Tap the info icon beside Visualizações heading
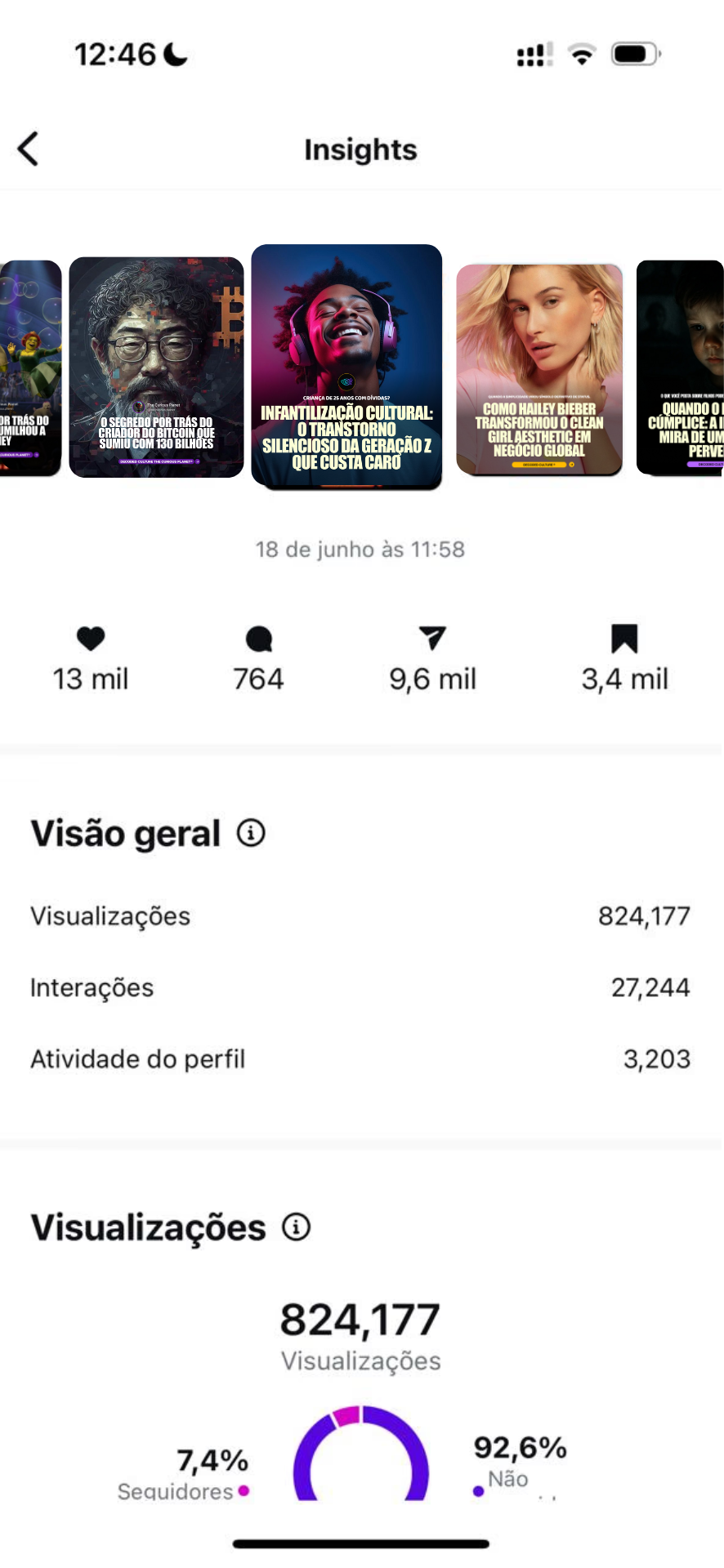Screen dimensions: 724x1568 point(296,1227)
